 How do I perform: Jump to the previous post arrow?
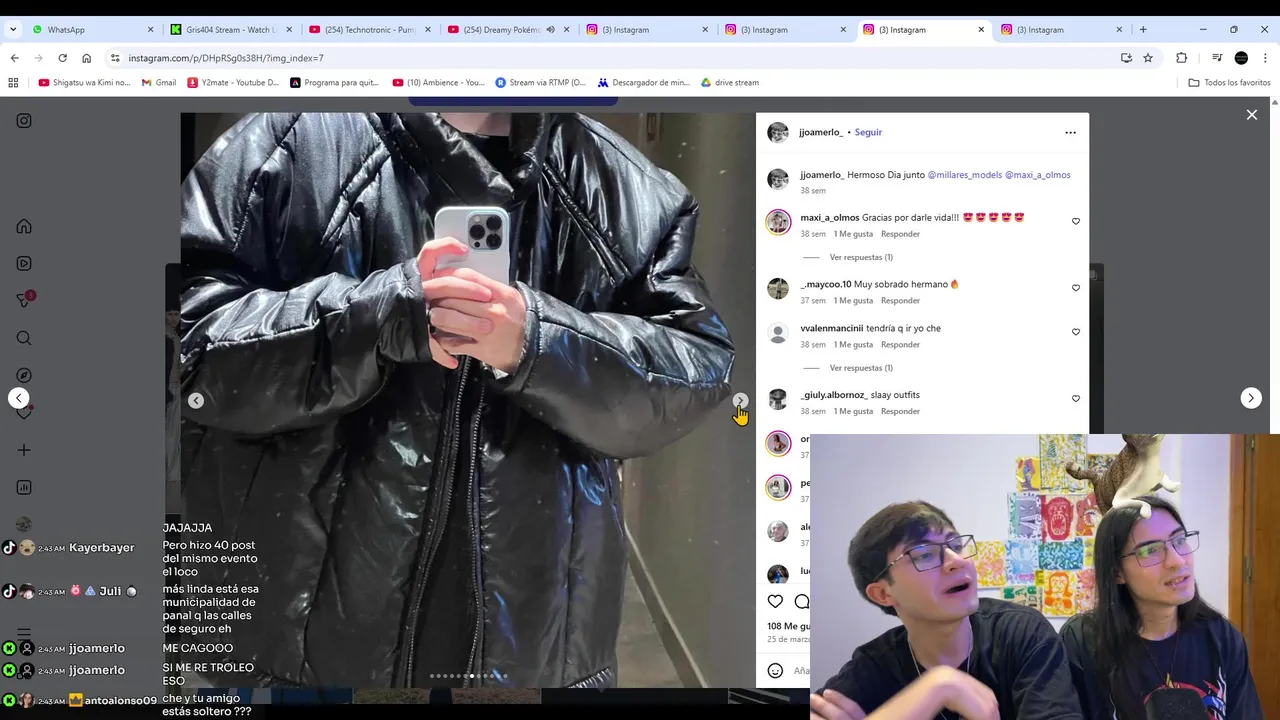18,398
